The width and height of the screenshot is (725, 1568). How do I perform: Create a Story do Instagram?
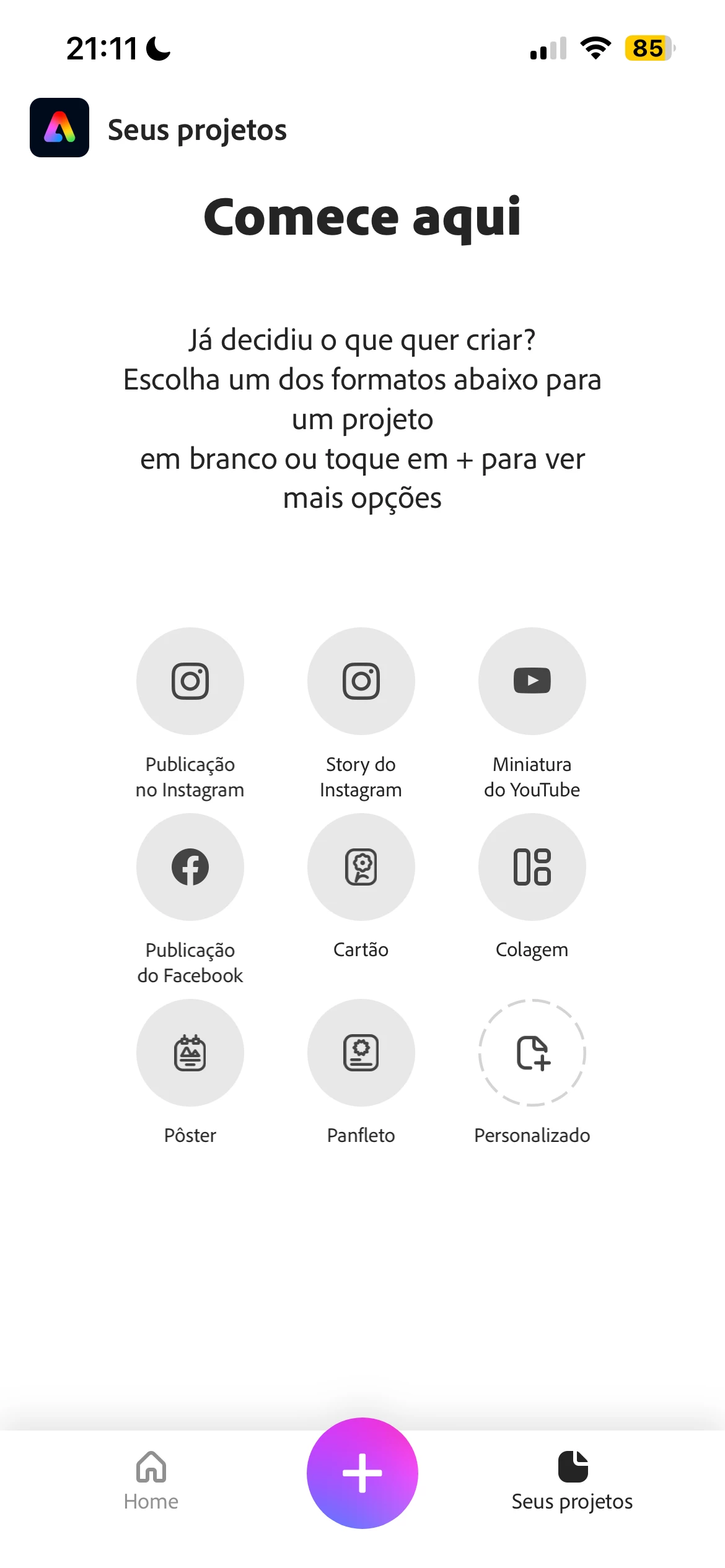[x=361, y=681]
